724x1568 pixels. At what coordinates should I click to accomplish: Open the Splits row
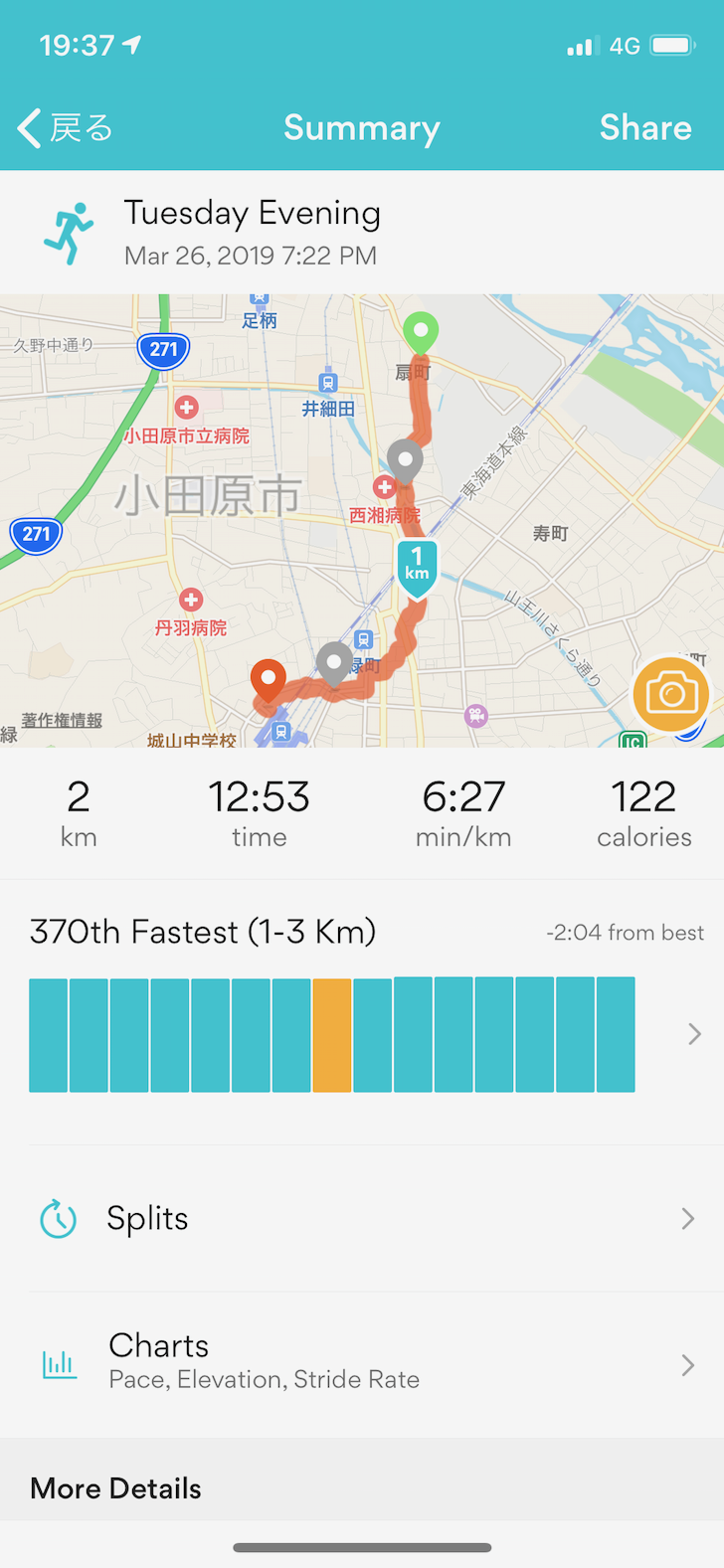[x=362, y=1218]
